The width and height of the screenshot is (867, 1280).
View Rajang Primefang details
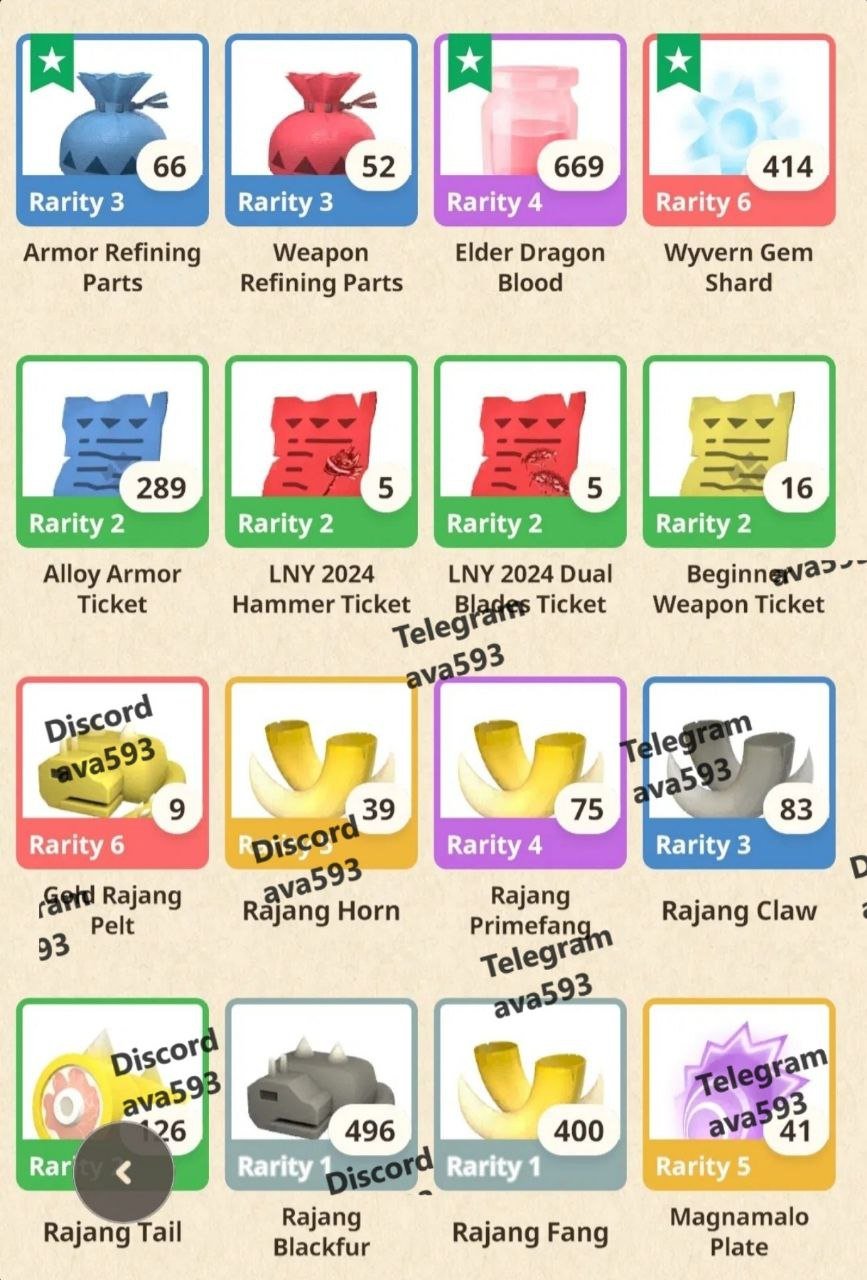[x=530, y=772]
